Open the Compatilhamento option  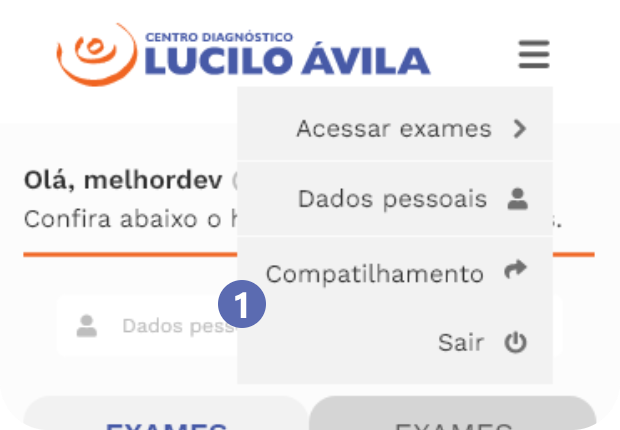pyautogui.click(x=395, y=273)
